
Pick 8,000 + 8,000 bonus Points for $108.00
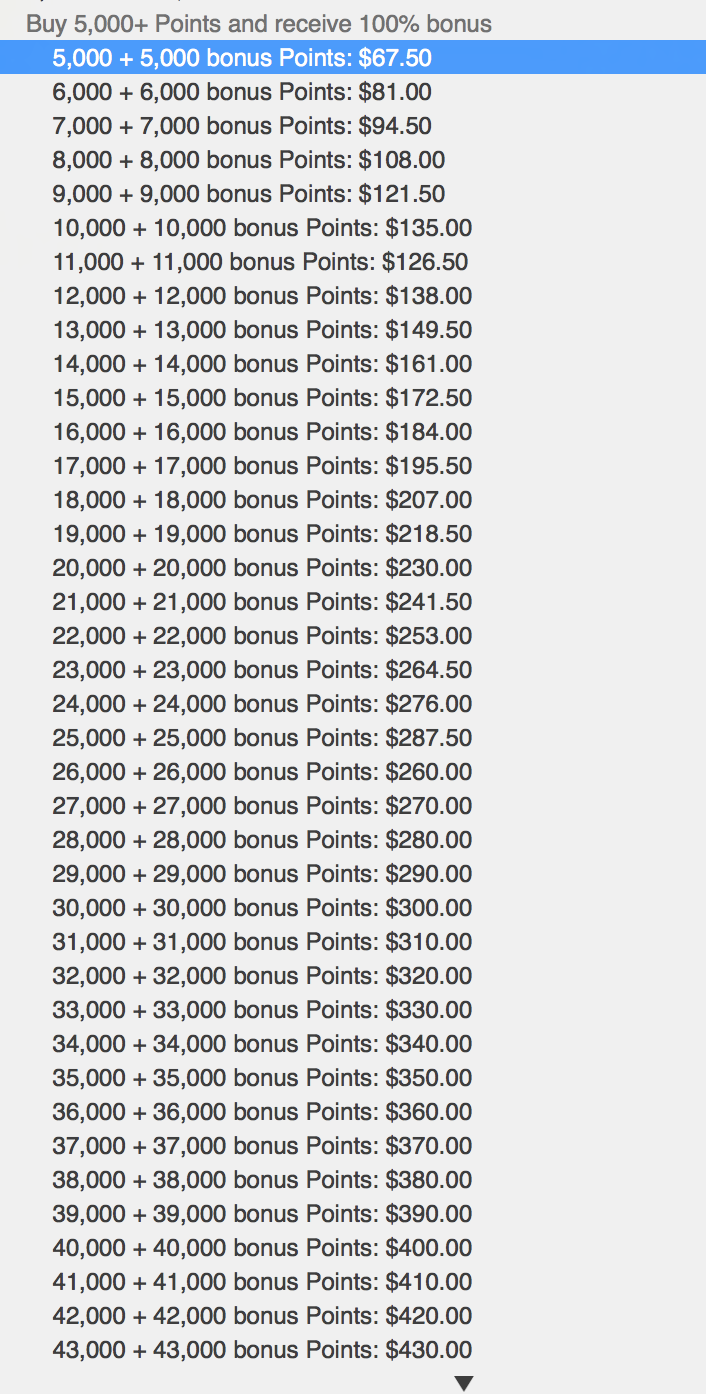tap(353, 160)
